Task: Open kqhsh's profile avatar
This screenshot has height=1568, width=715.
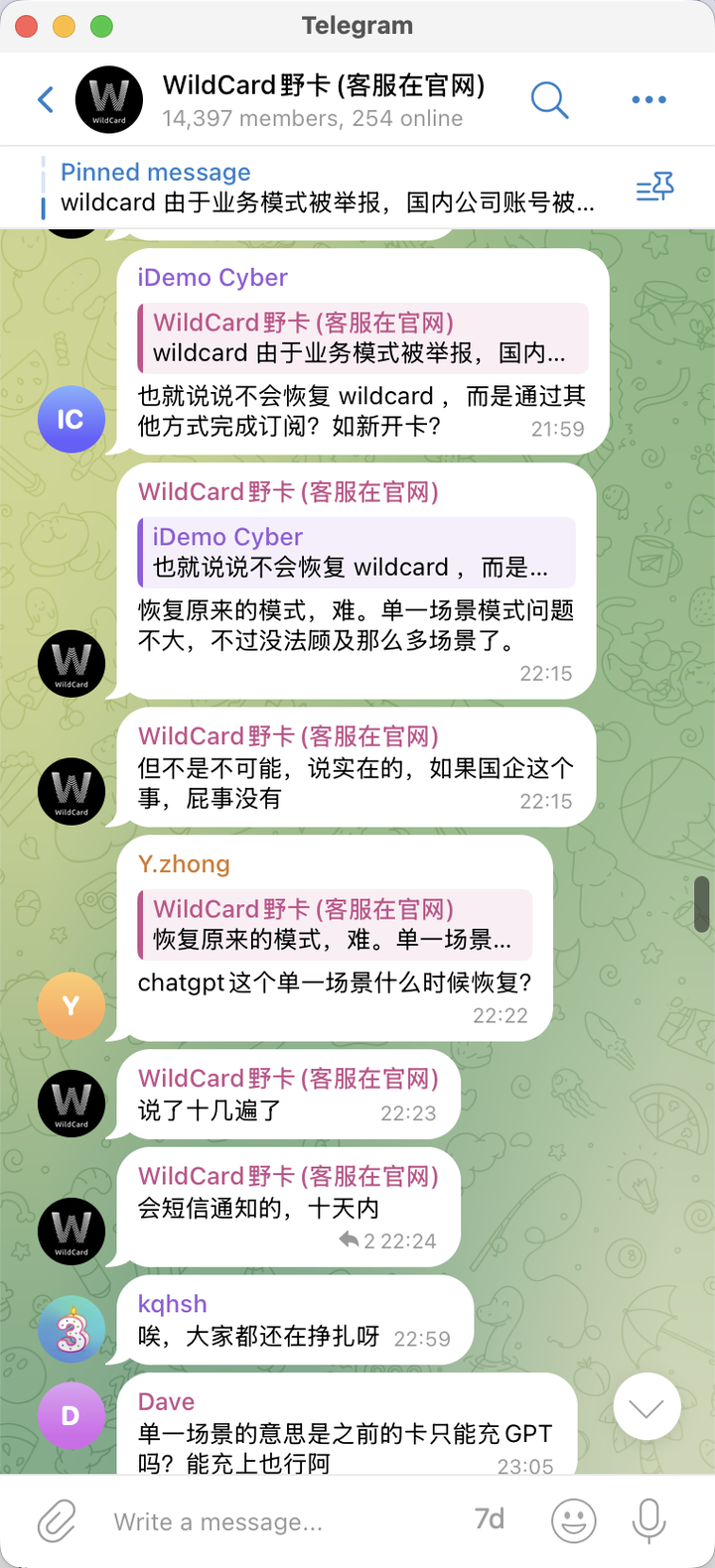Action: click(71, 1329)
